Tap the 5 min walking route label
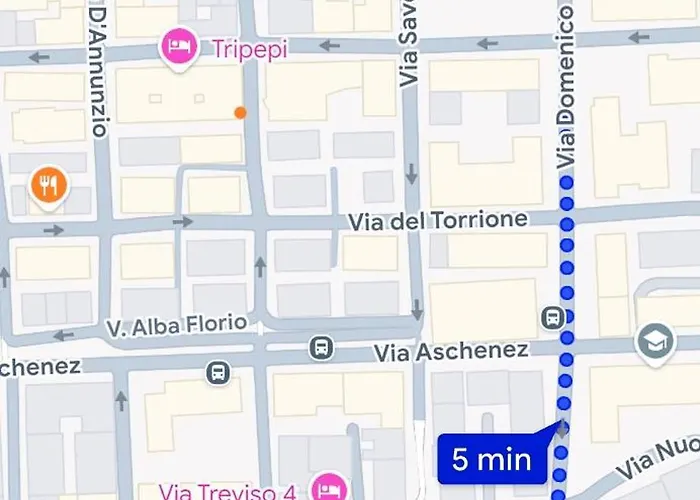The height and width of the screenshot is (500, 700). [x=492, y=459]
